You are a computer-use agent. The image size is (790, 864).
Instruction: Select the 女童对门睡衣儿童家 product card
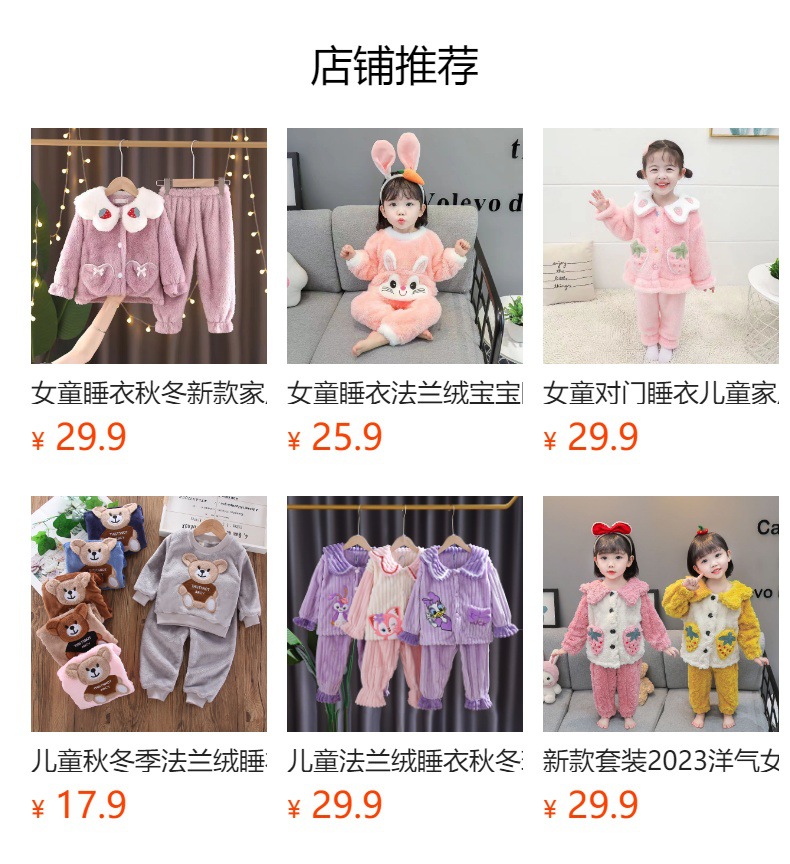660,246
